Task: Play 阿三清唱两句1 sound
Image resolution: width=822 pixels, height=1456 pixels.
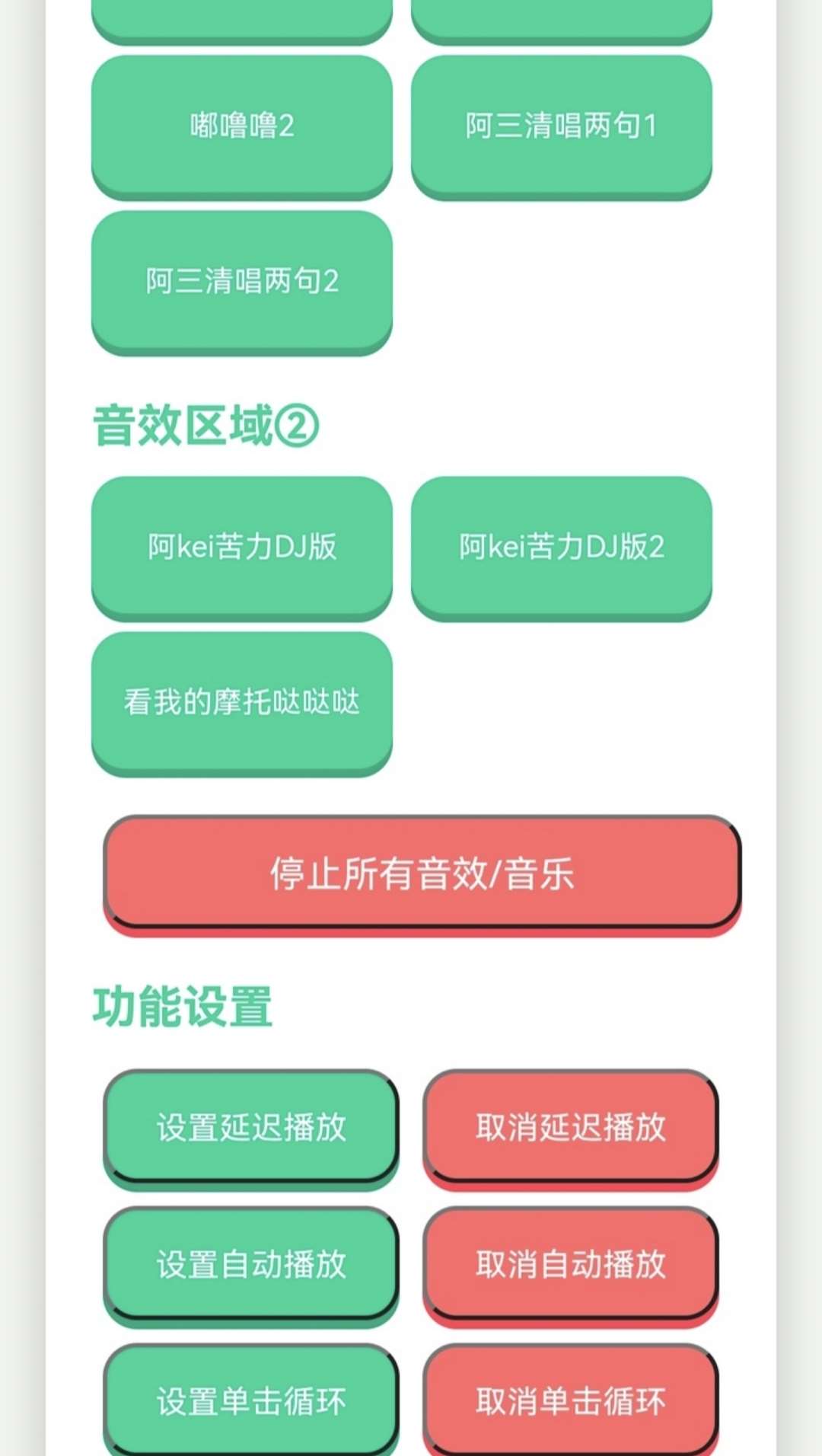Action: (562, 126)
